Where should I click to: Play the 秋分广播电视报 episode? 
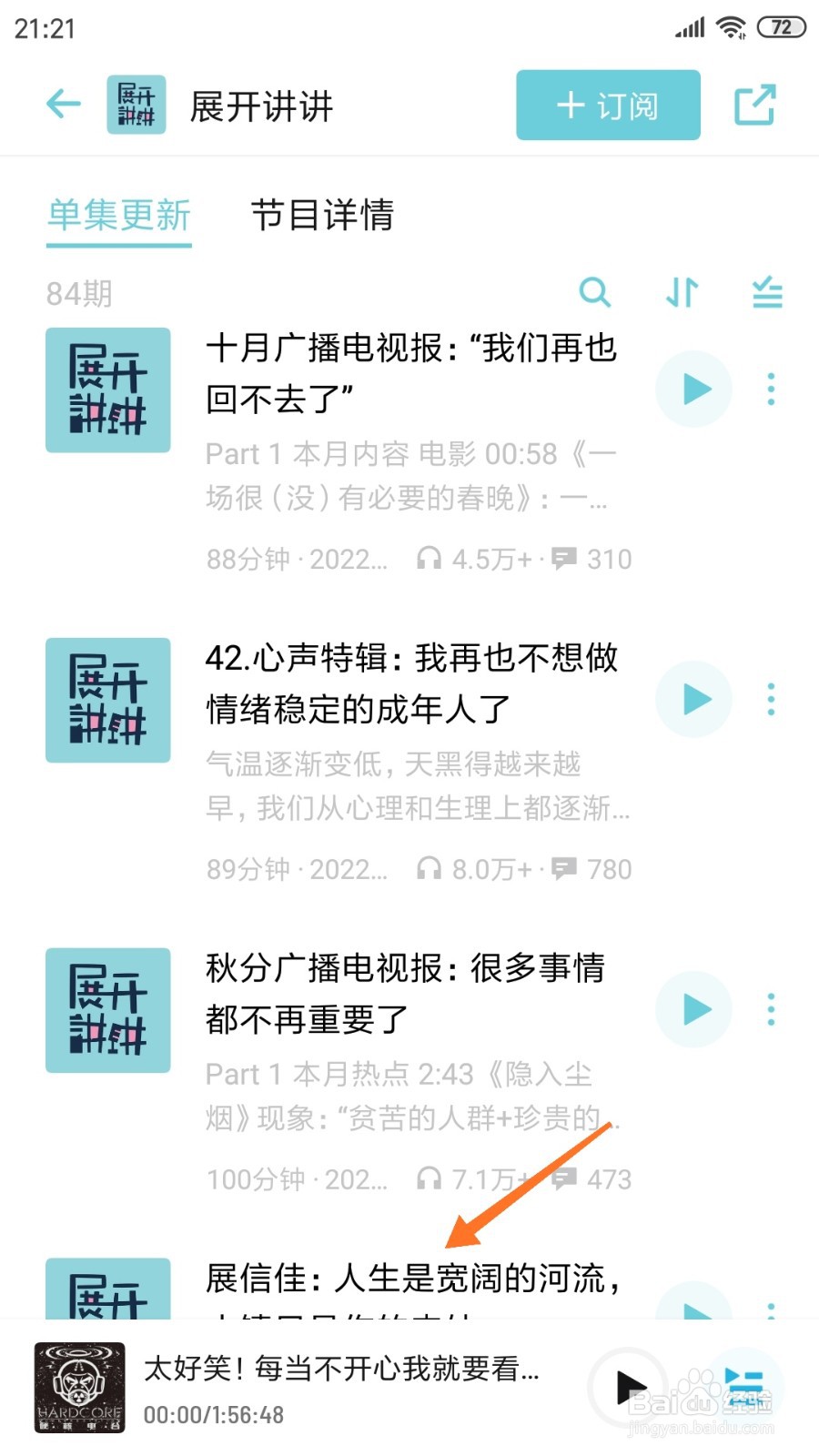694,1010
